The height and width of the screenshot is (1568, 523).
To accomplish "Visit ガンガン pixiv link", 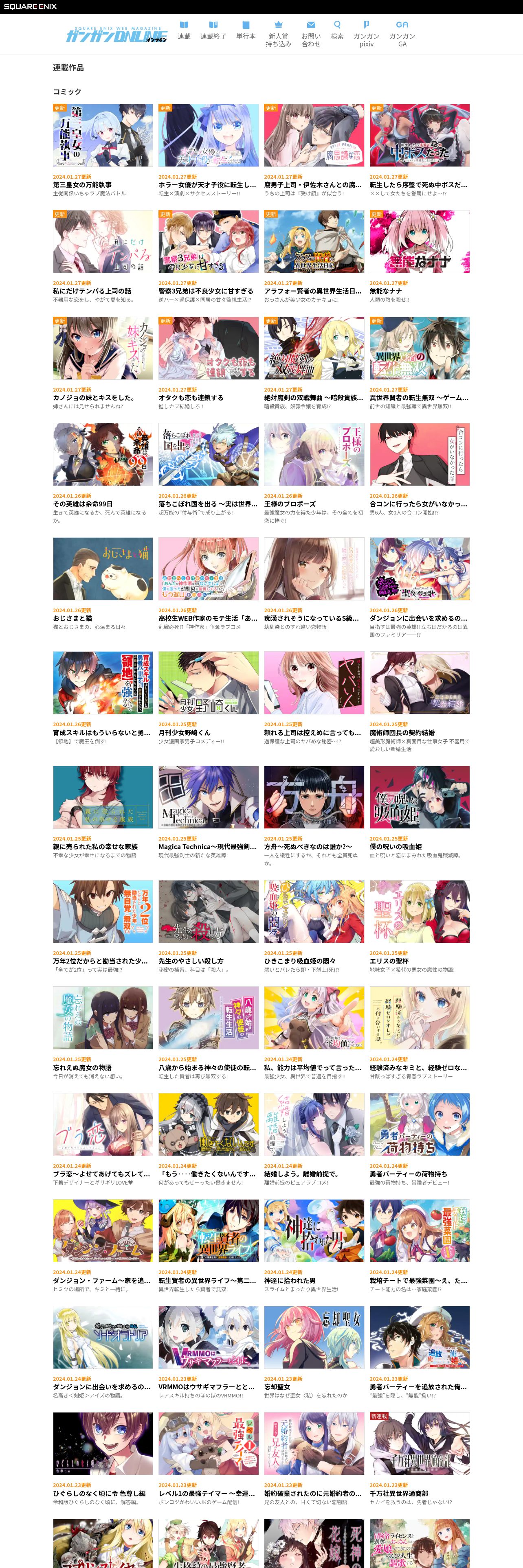I will (x=367, y=33).
